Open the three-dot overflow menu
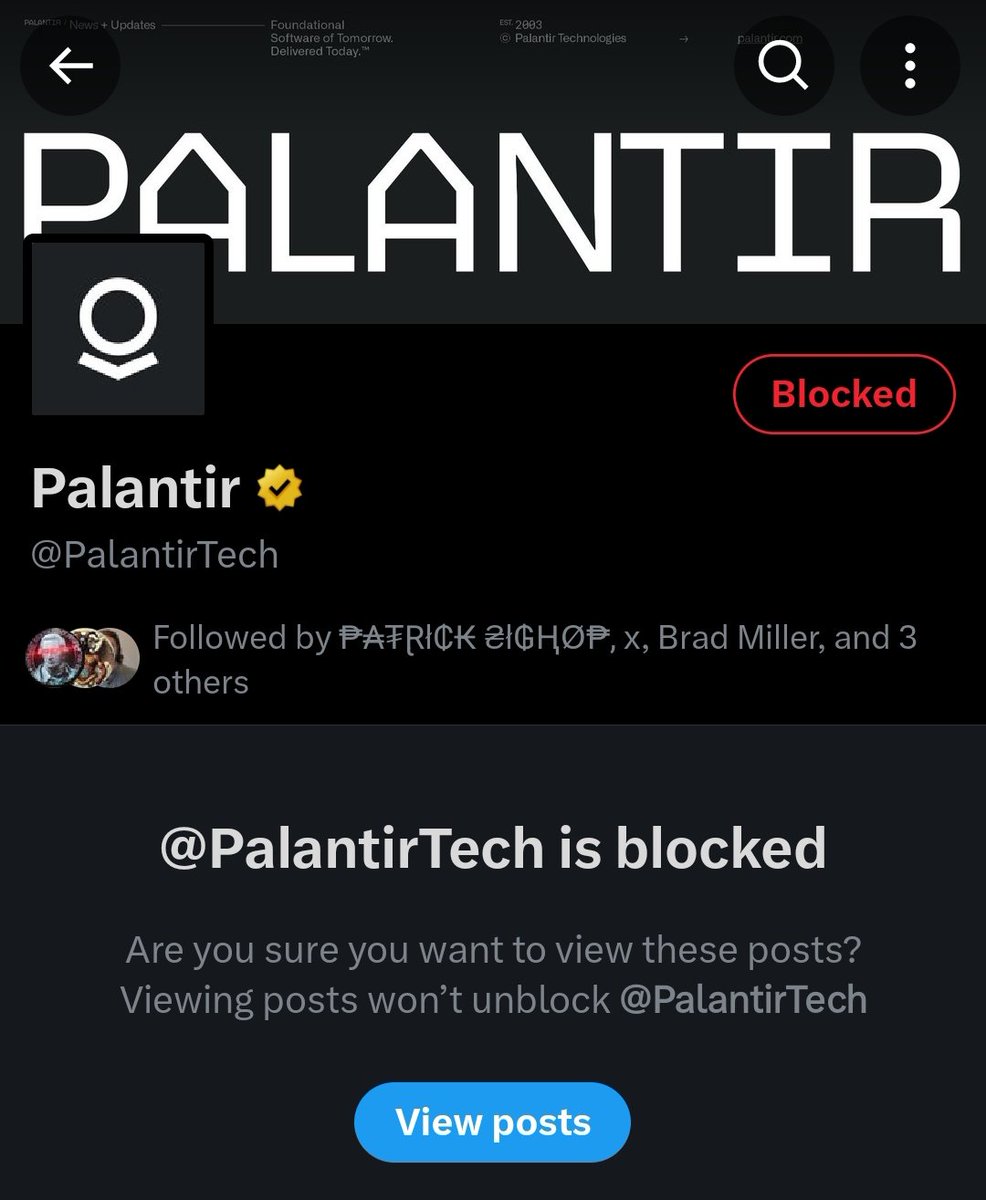The height and width of the screenshot is (1200, 986). 909,66
